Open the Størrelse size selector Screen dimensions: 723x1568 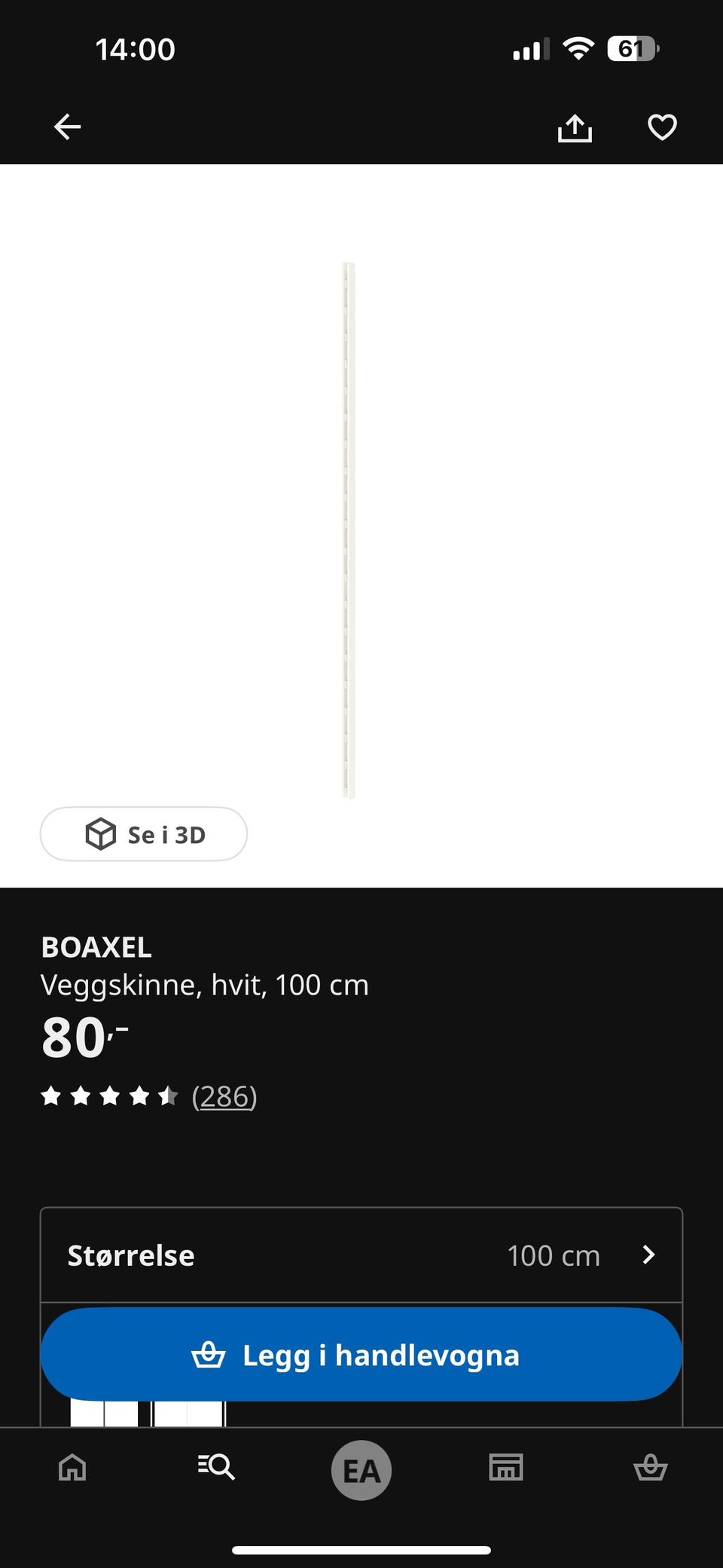[x=361, y=1255]
